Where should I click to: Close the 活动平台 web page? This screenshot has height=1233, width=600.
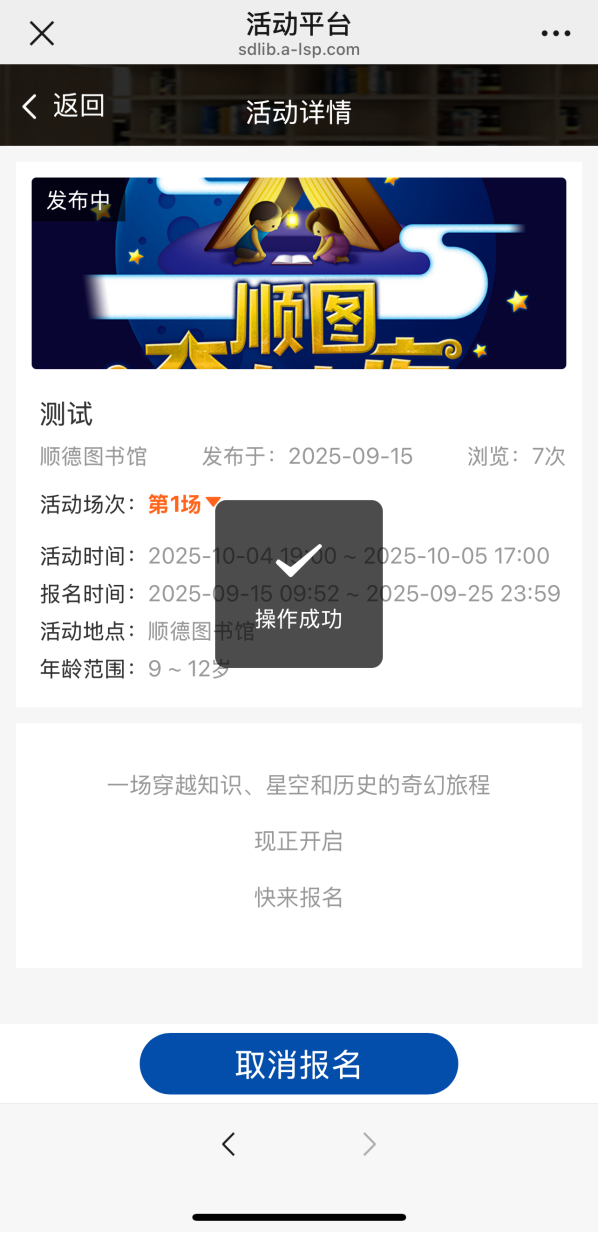(x=41, y=33)
